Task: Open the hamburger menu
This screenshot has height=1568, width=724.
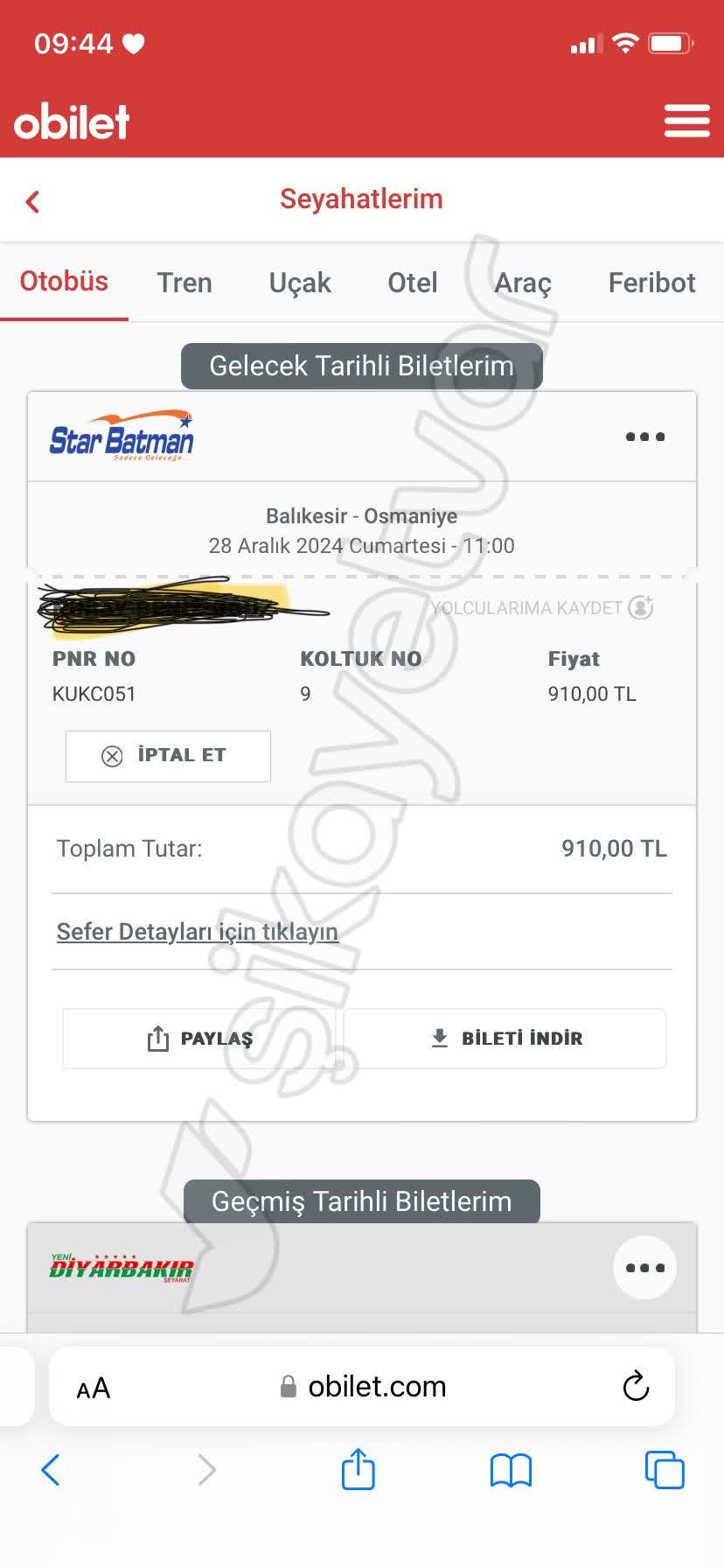Action: (x=686, y=121)
